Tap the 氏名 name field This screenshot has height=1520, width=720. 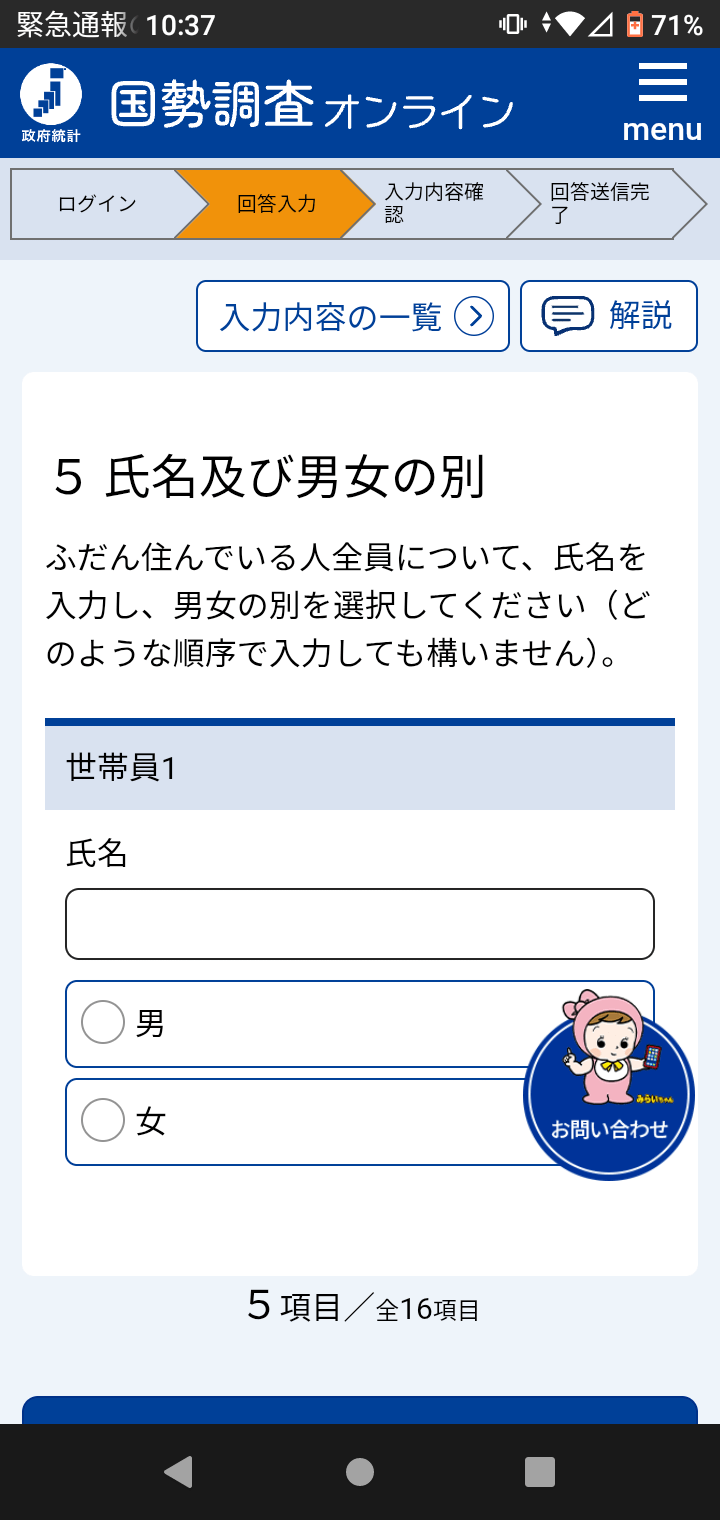[360, 924]
